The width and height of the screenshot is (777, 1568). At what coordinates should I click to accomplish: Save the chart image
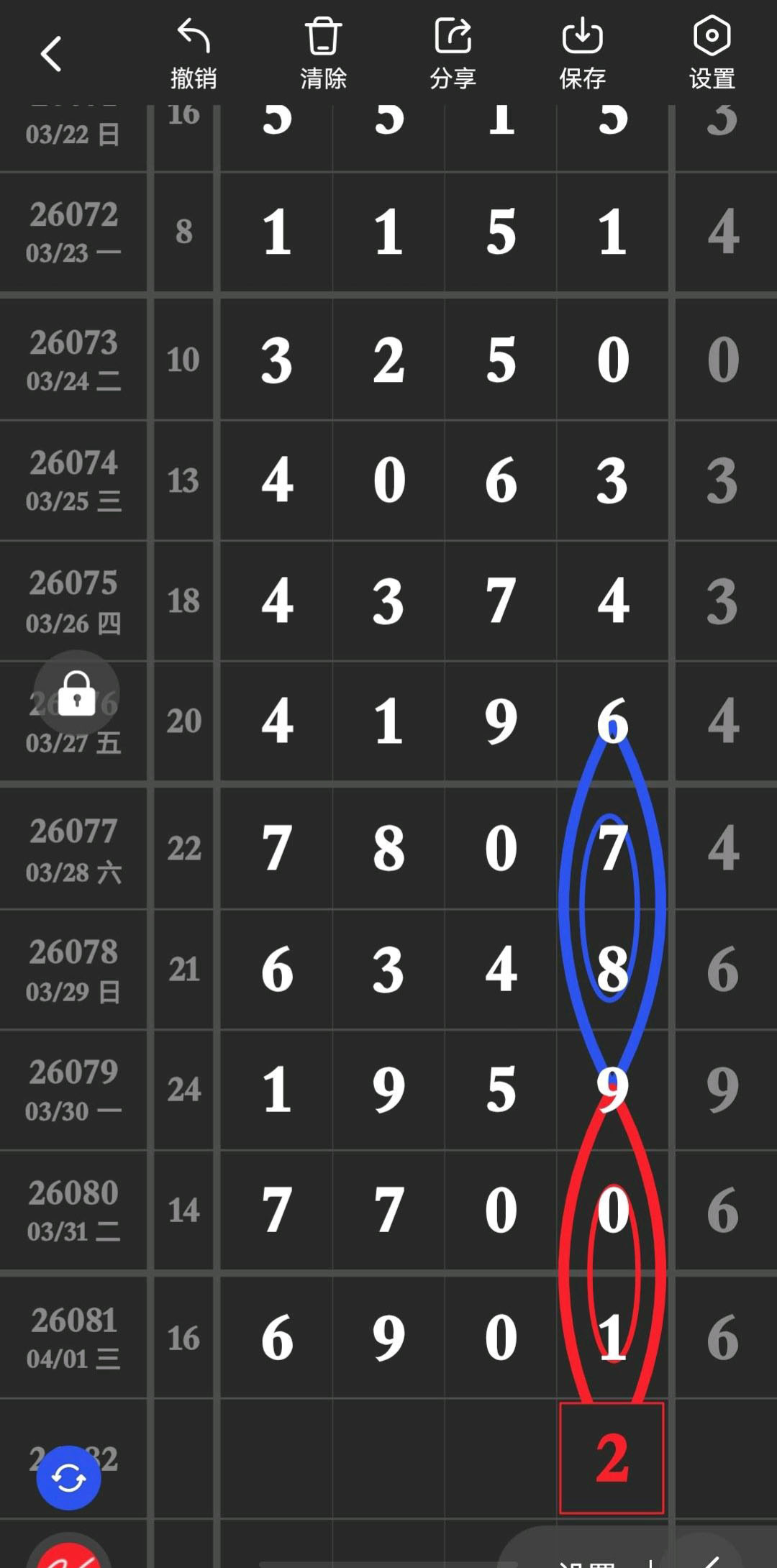click(x=582, y=54)
